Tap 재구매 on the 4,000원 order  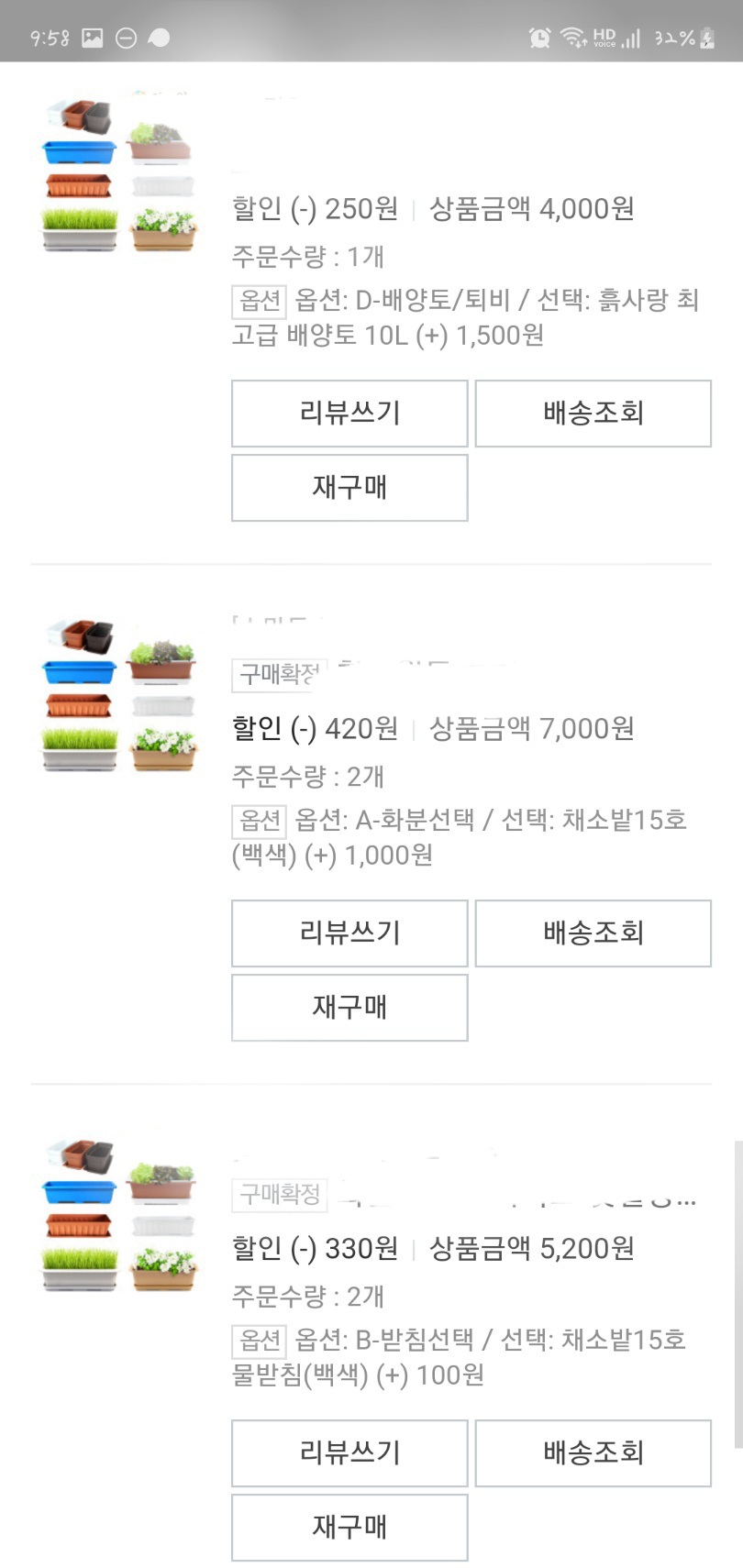349,488
